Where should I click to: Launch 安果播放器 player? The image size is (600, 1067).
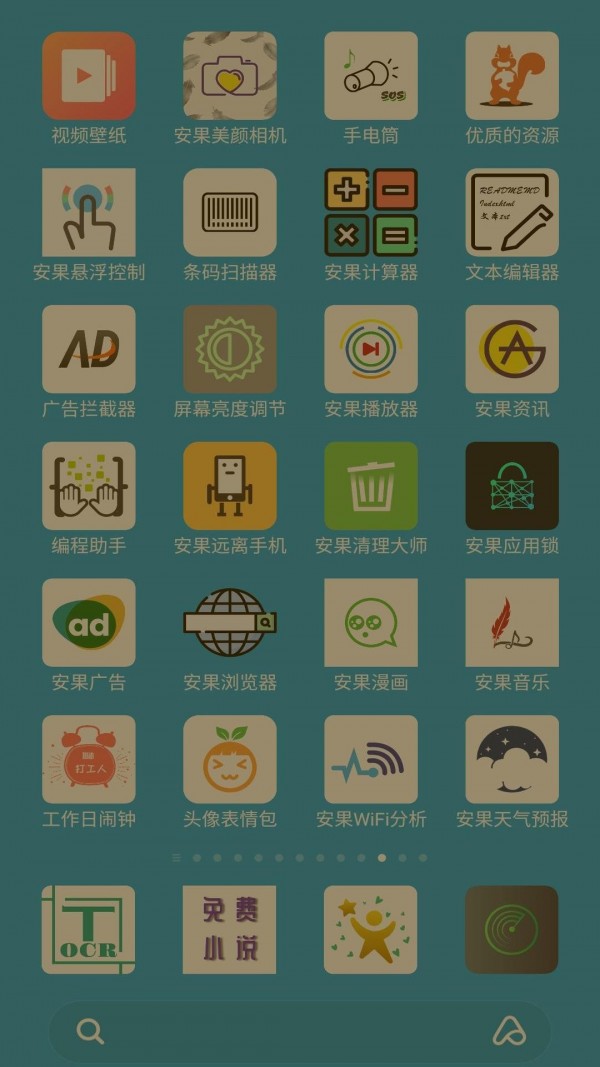pos(371,350)
